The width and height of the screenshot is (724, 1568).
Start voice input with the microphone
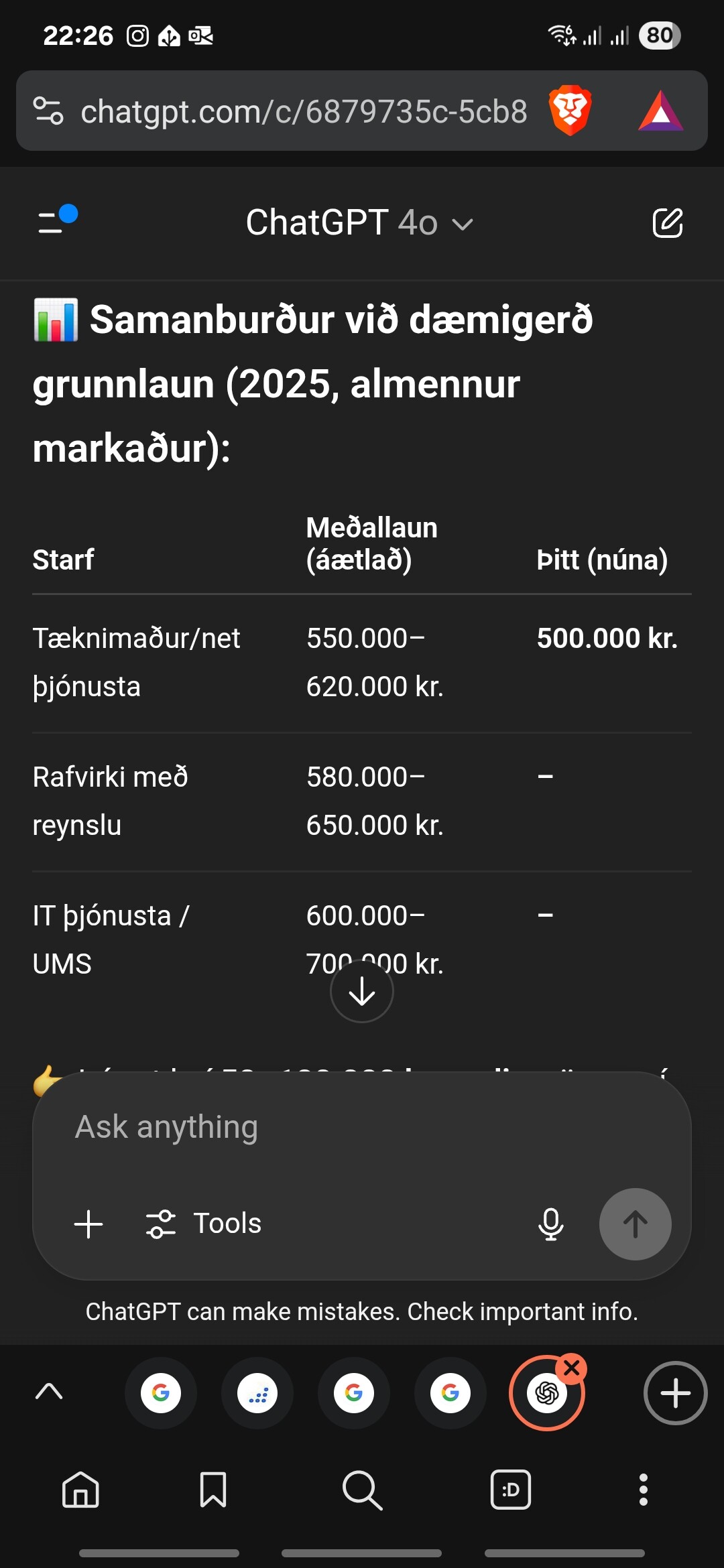(551, 1224)
